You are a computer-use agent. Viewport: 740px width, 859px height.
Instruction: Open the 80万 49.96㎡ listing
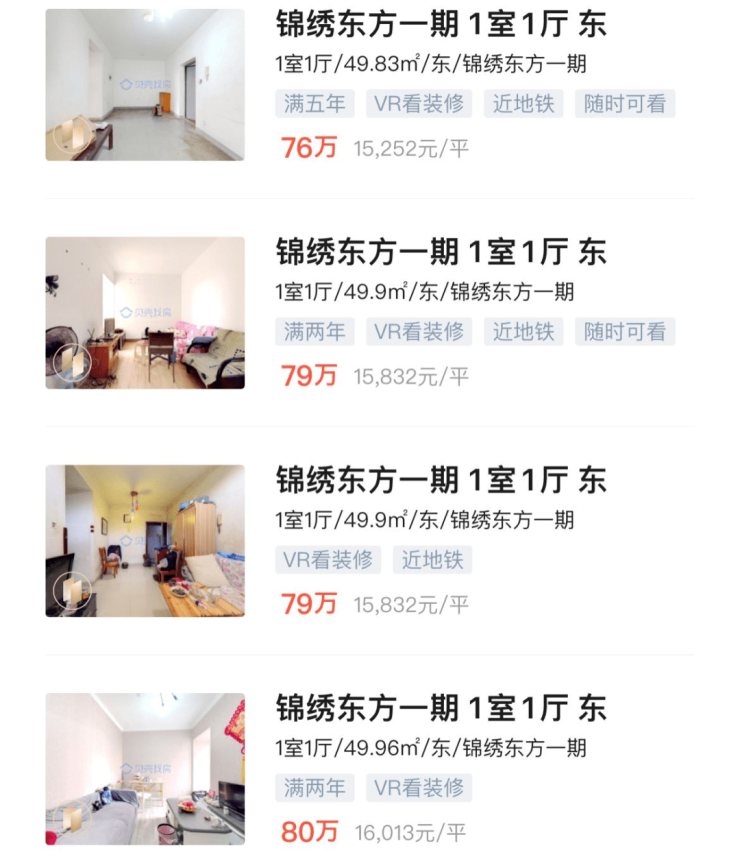coord(440,709)
